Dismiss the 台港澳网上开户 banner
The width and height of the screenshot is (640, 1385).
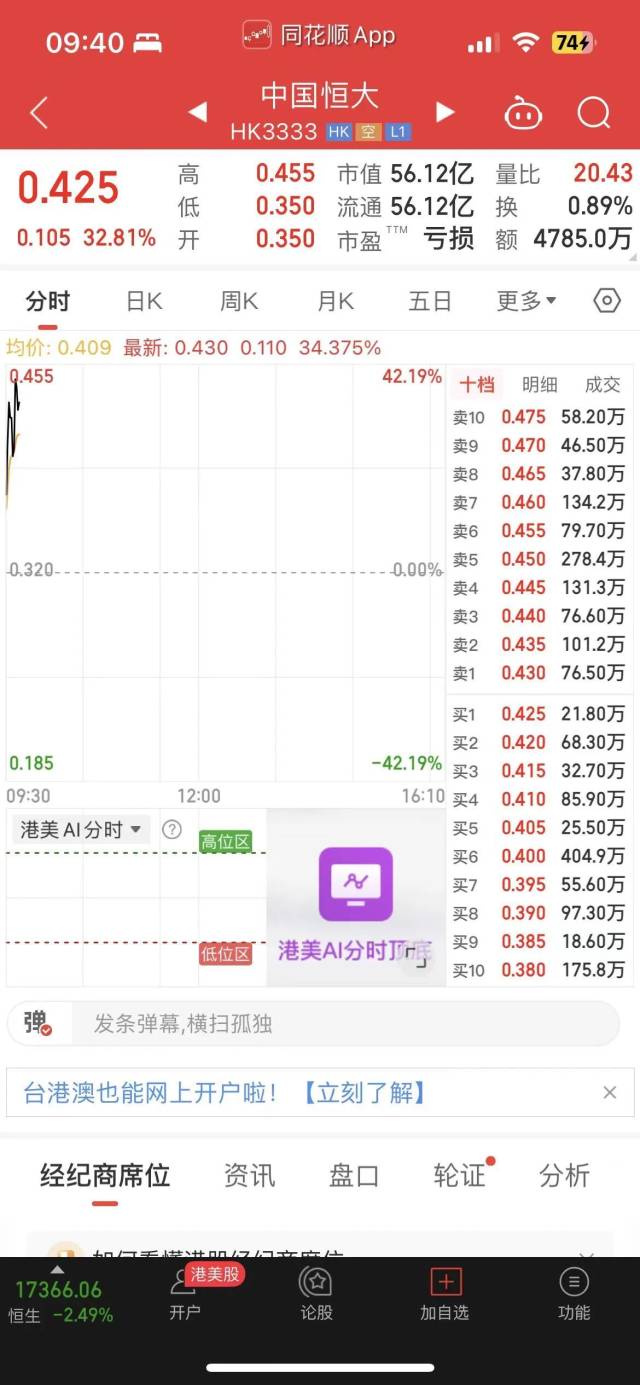tap(610, 1093)
